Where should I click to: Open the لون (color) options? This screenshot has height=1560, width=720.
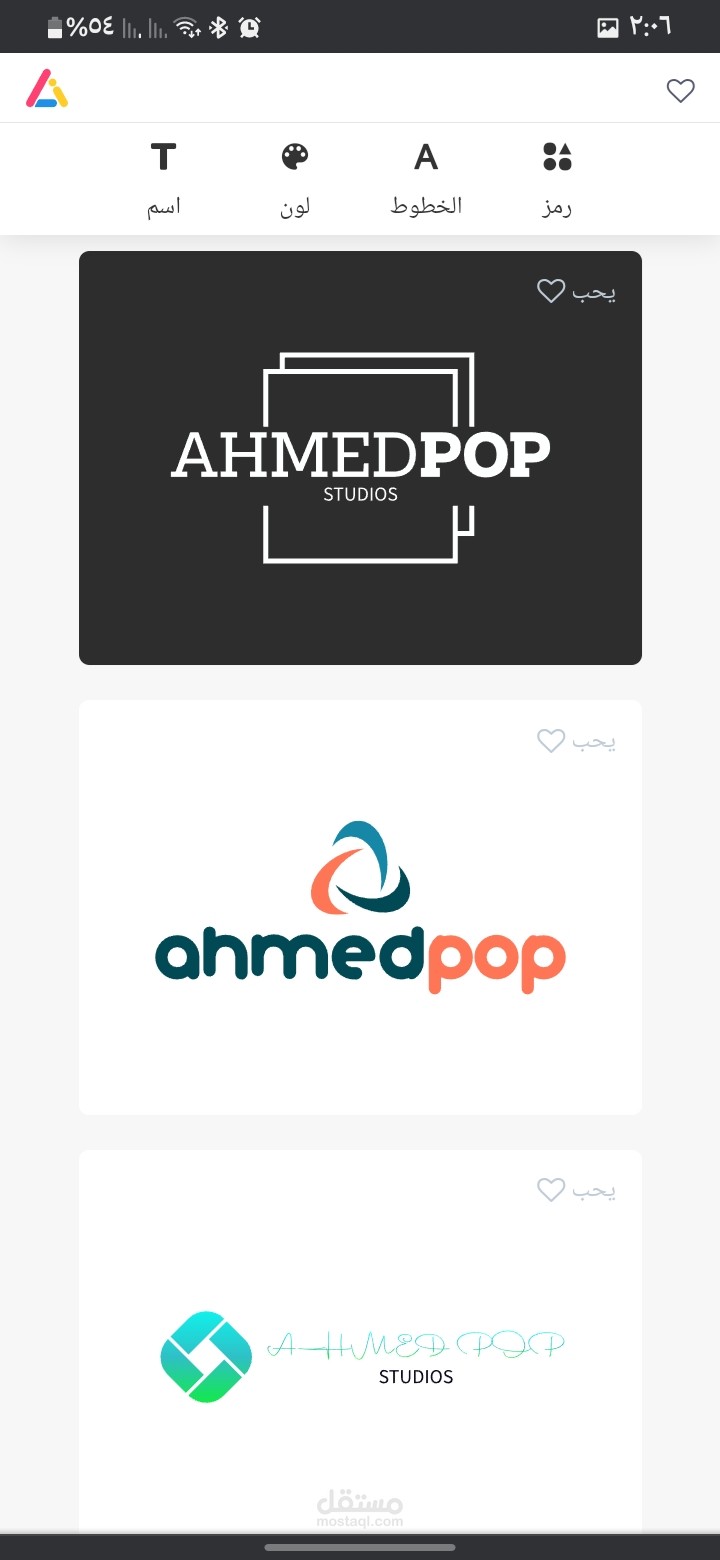pyautogui.click(x=295, y=179)
